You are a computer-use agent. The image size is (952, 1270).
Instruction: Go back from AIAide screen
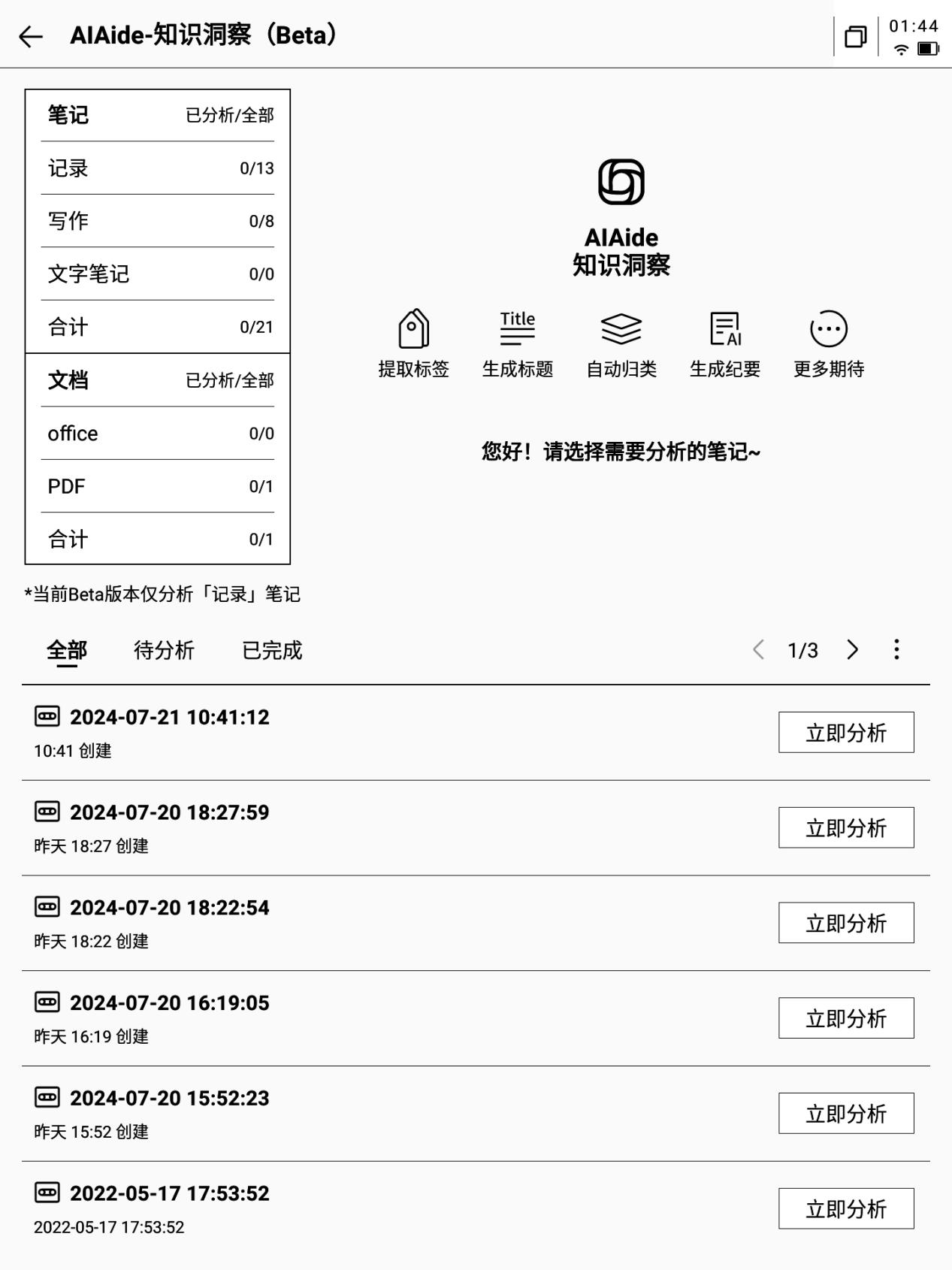pyautogui.click(x=31, y=35)
